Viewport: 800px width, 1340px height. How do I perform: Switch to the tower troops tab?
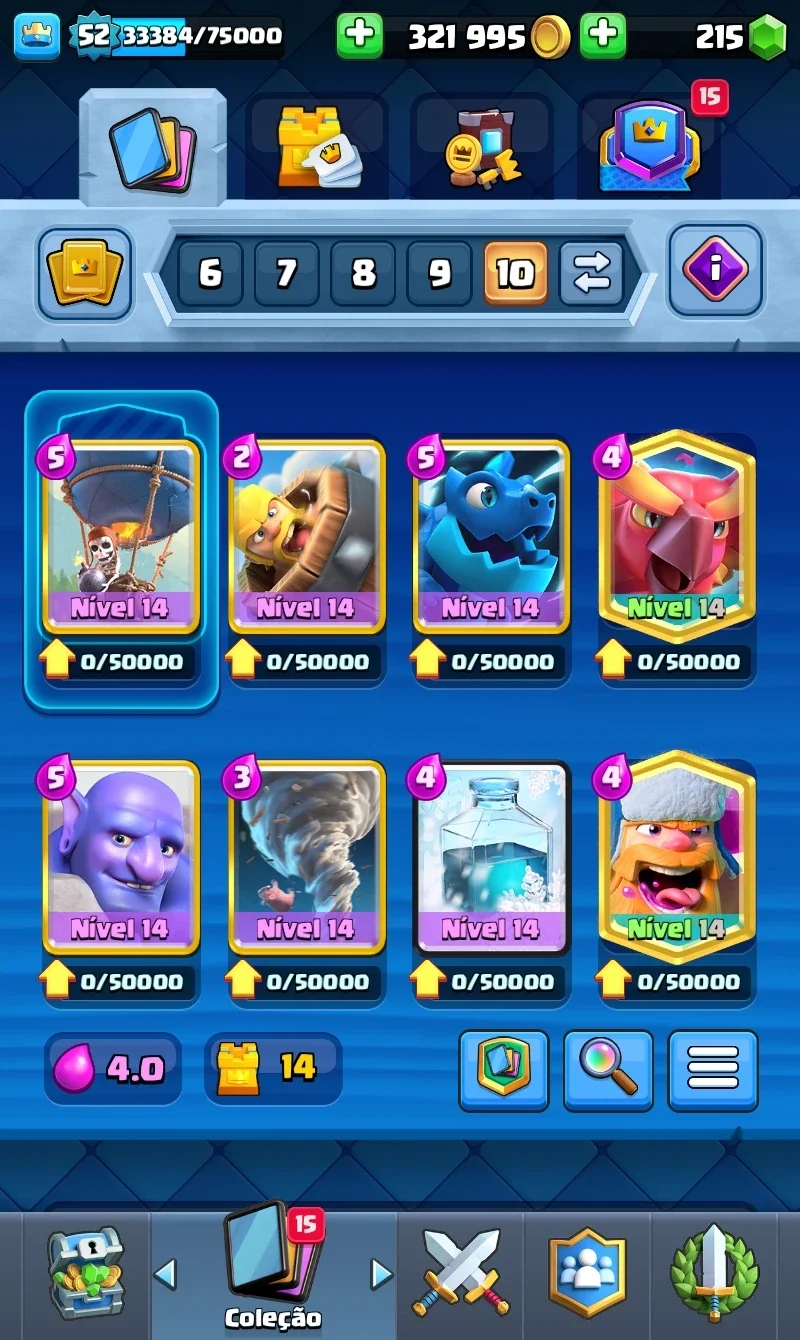pos(317,147)
